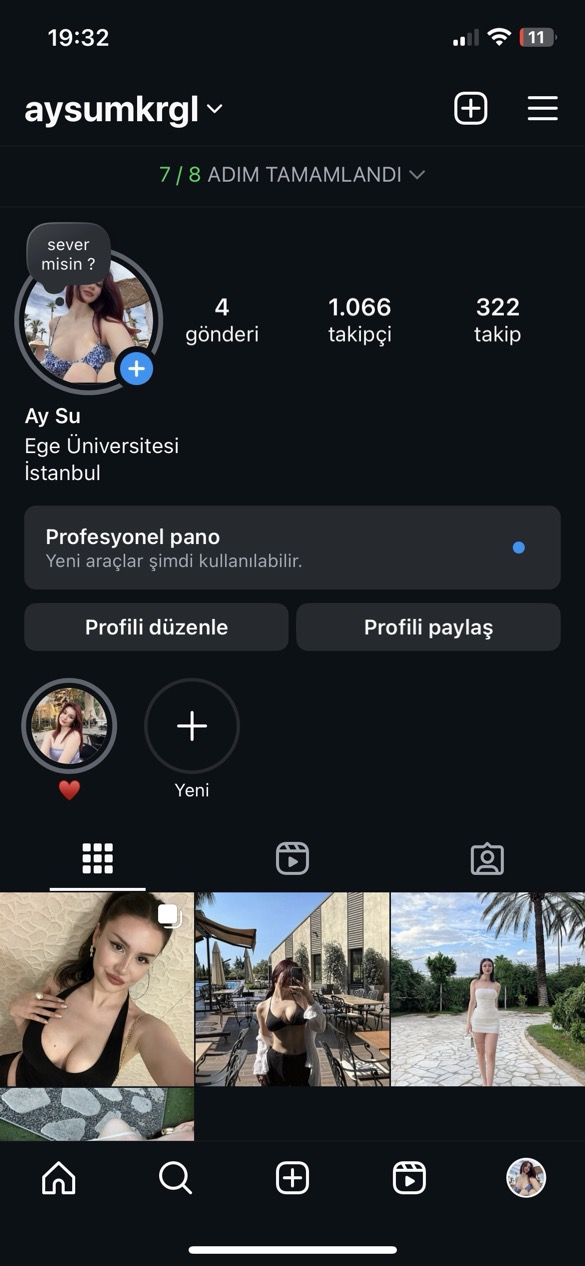Open the outdoor cafe mirror selfie post
The image size is (585, 1266).
[292, 989]
